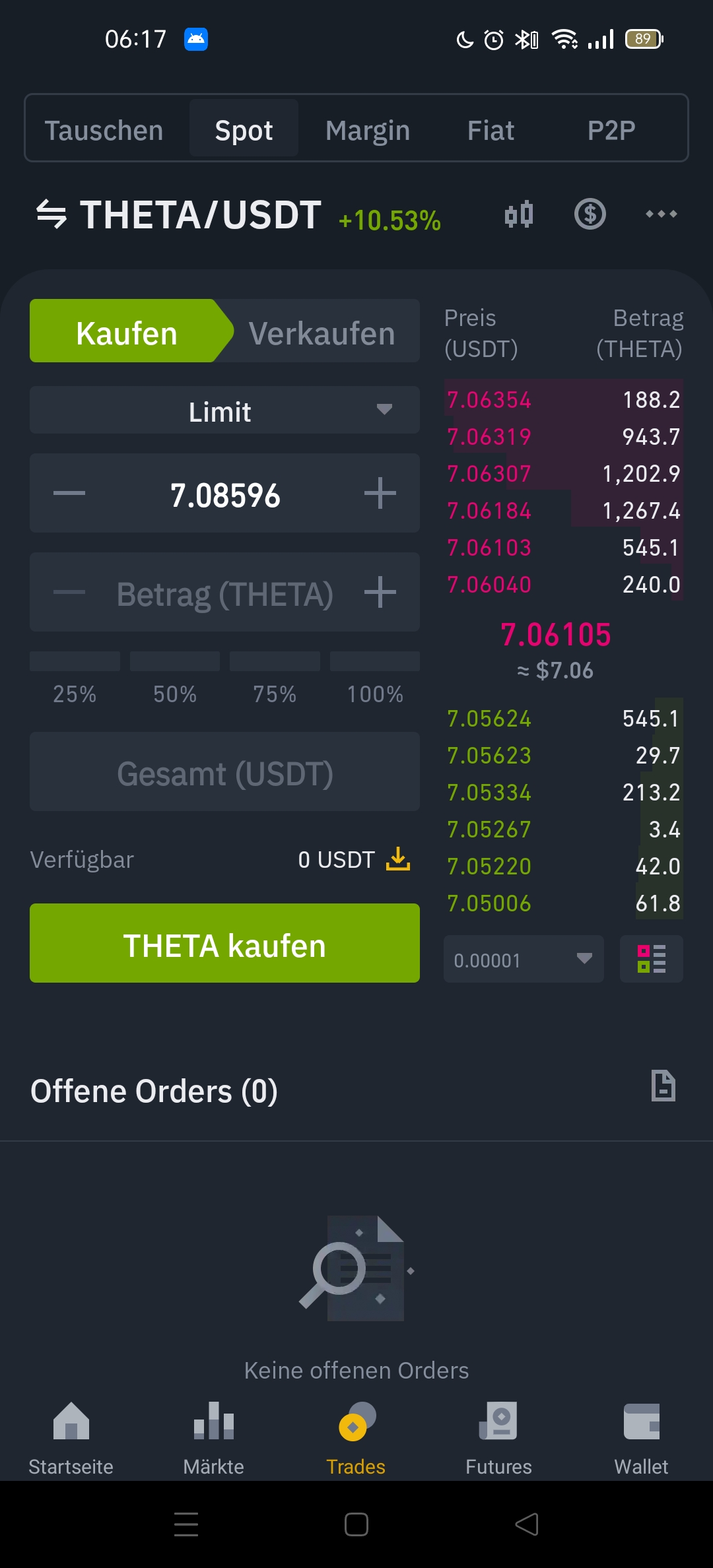Viewport: 713px width, 1568px height.
Task: Expand the Limit order type dropdown
Action: 224,410
